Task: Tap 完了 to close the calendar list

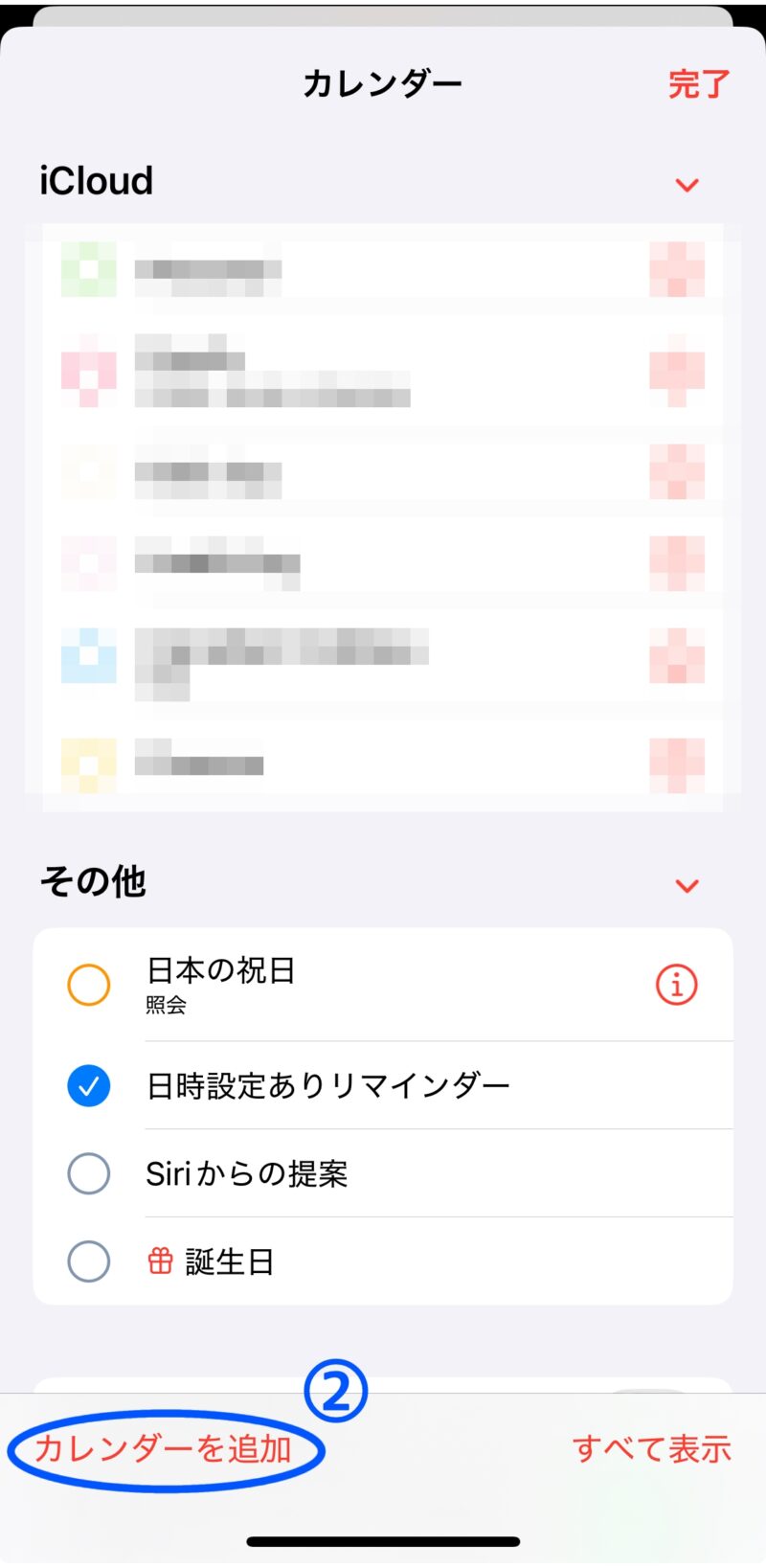Action: point(699,84)
